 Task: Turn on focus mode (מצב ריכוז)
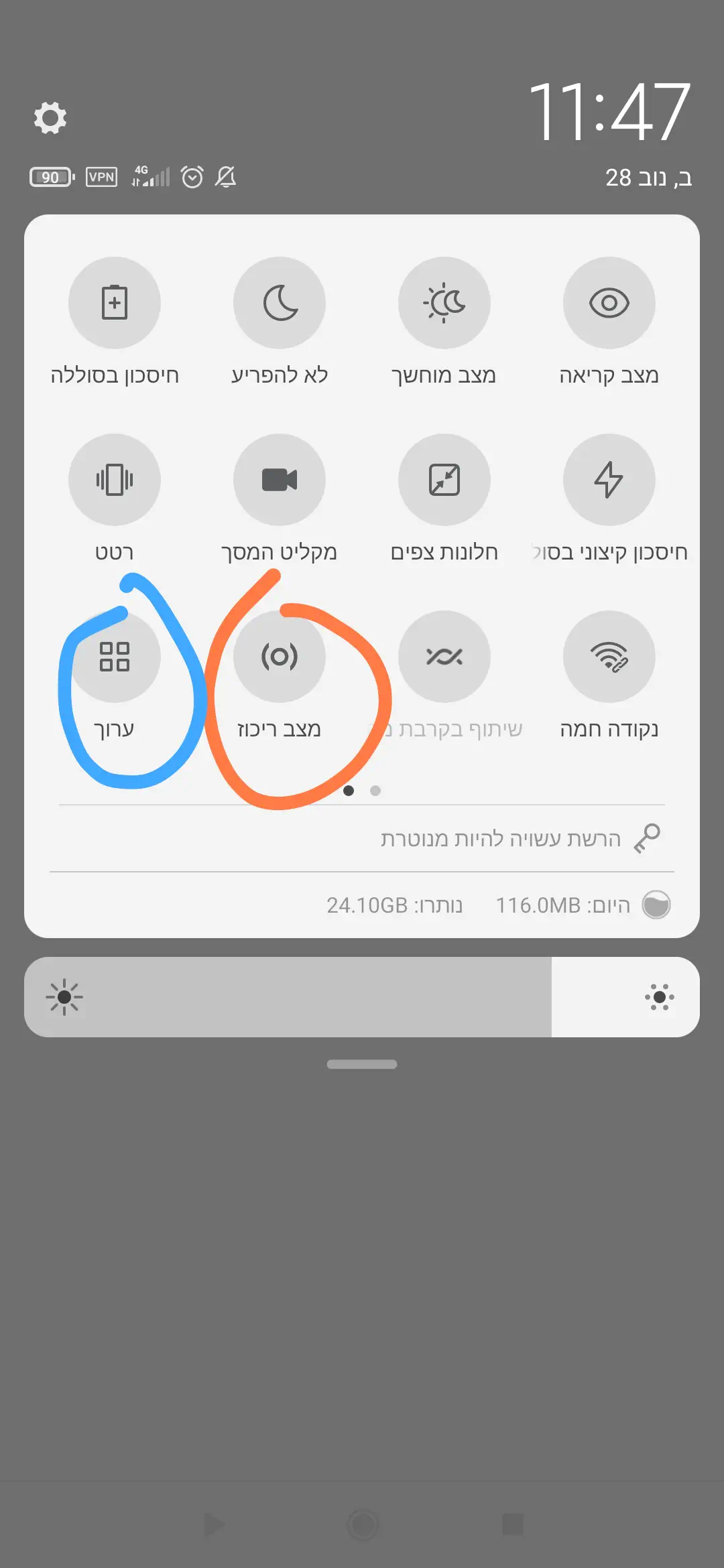point(280,657)
